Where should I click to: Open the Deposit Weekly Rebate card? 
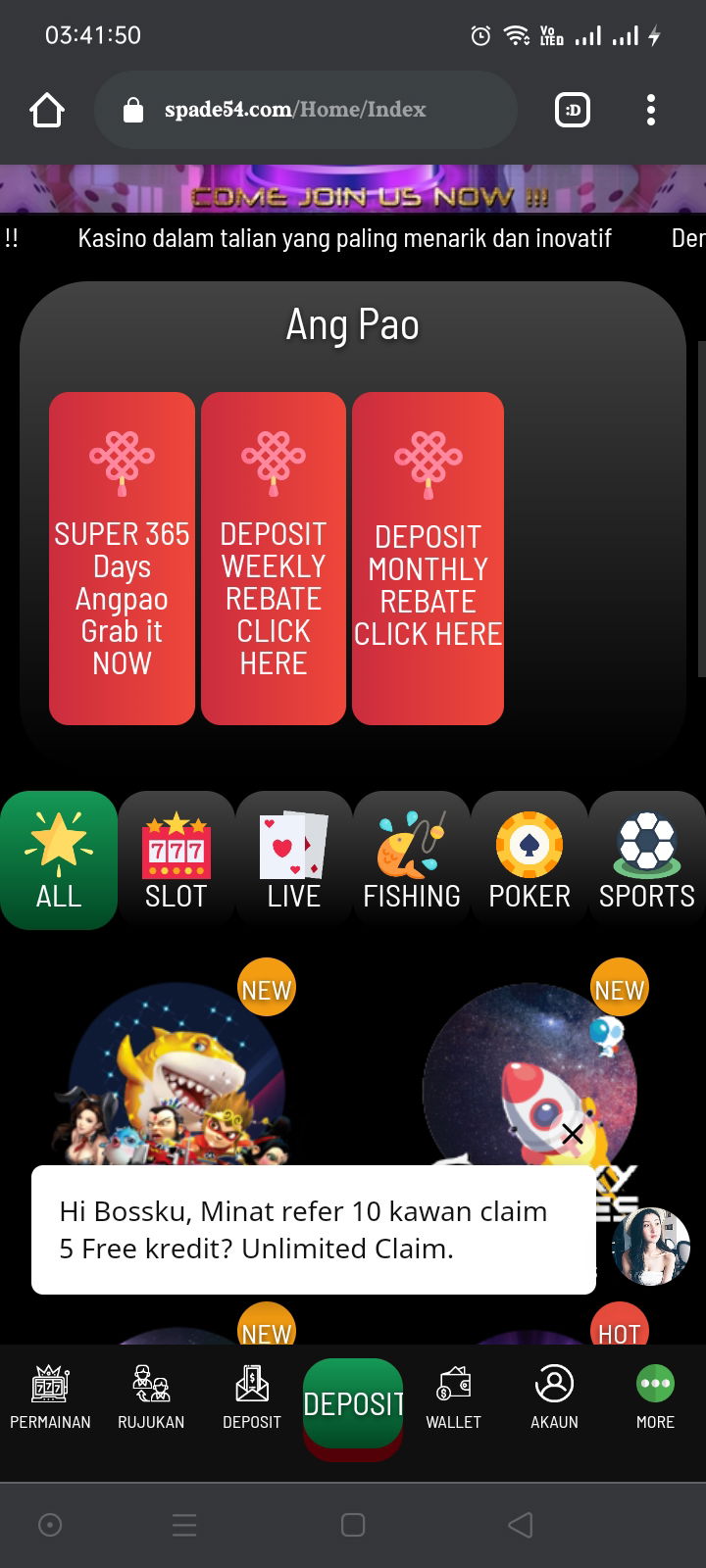tap(274, 559)
